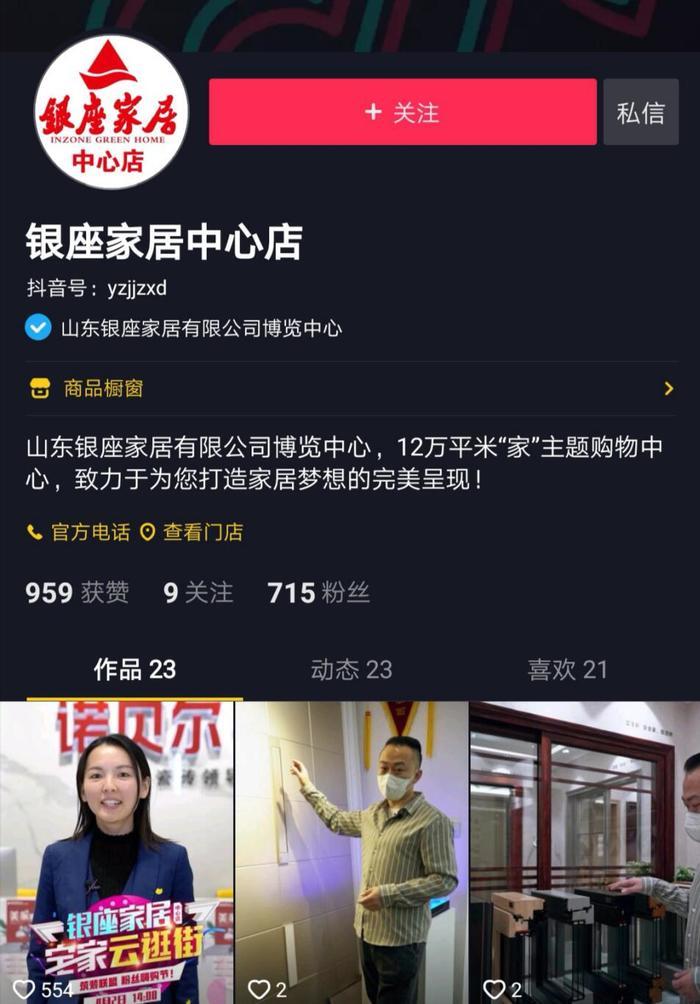Open 查看门店 store locations
This screenshot has width=700, height=1004.
tap(192, 532)
